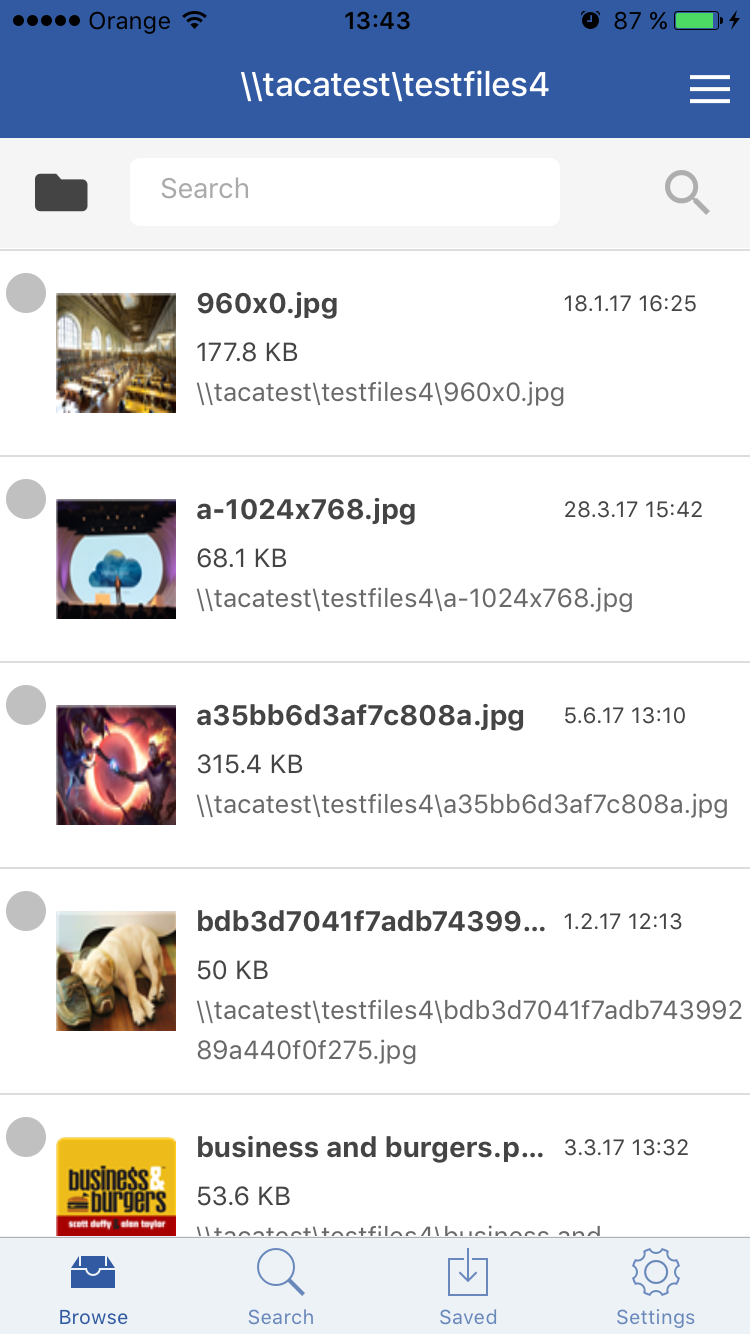Mark a35bb6d3af7c808a.jpg's selection circle
This screenshot has height=1334, width=750.
(26, 704)
